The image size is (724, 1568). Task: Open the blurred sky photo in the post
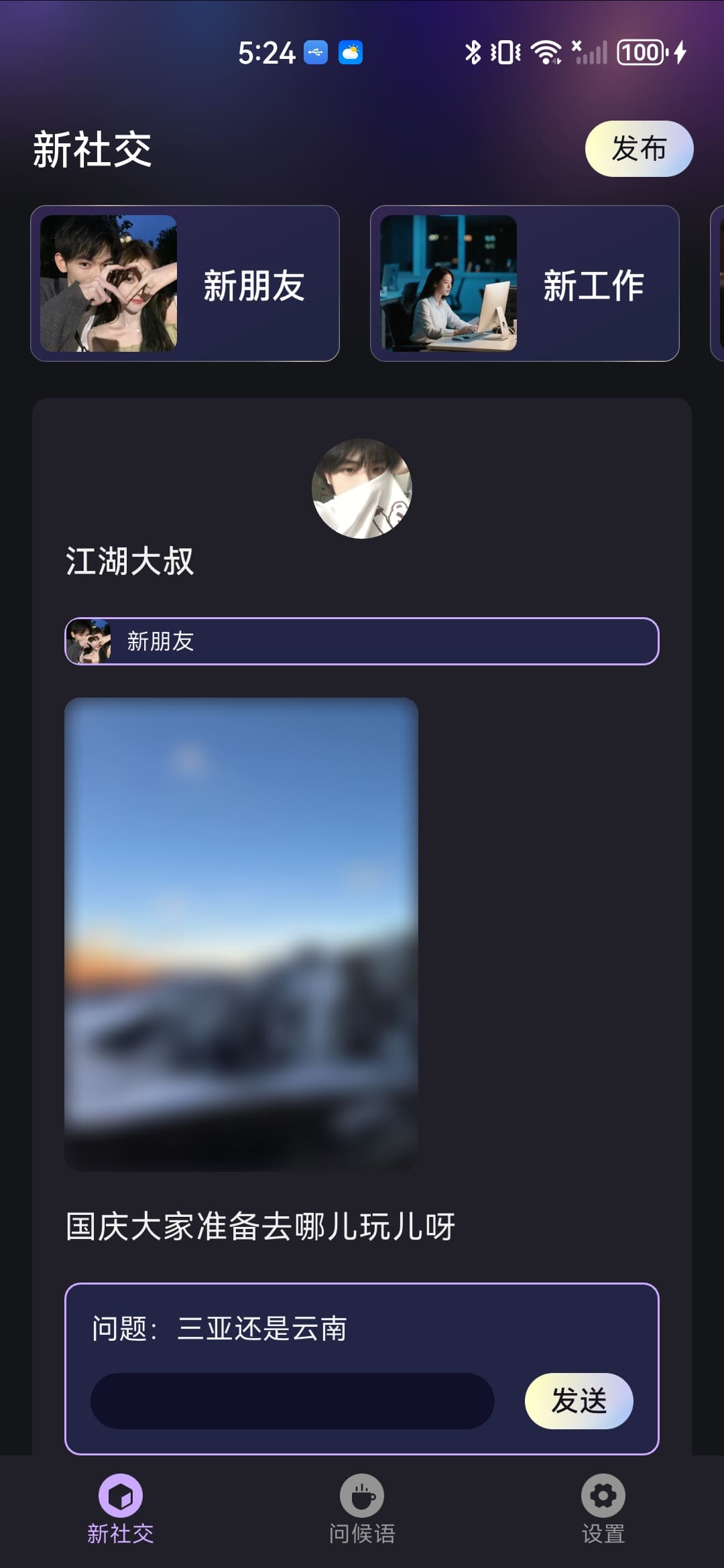tap(241, 934)
